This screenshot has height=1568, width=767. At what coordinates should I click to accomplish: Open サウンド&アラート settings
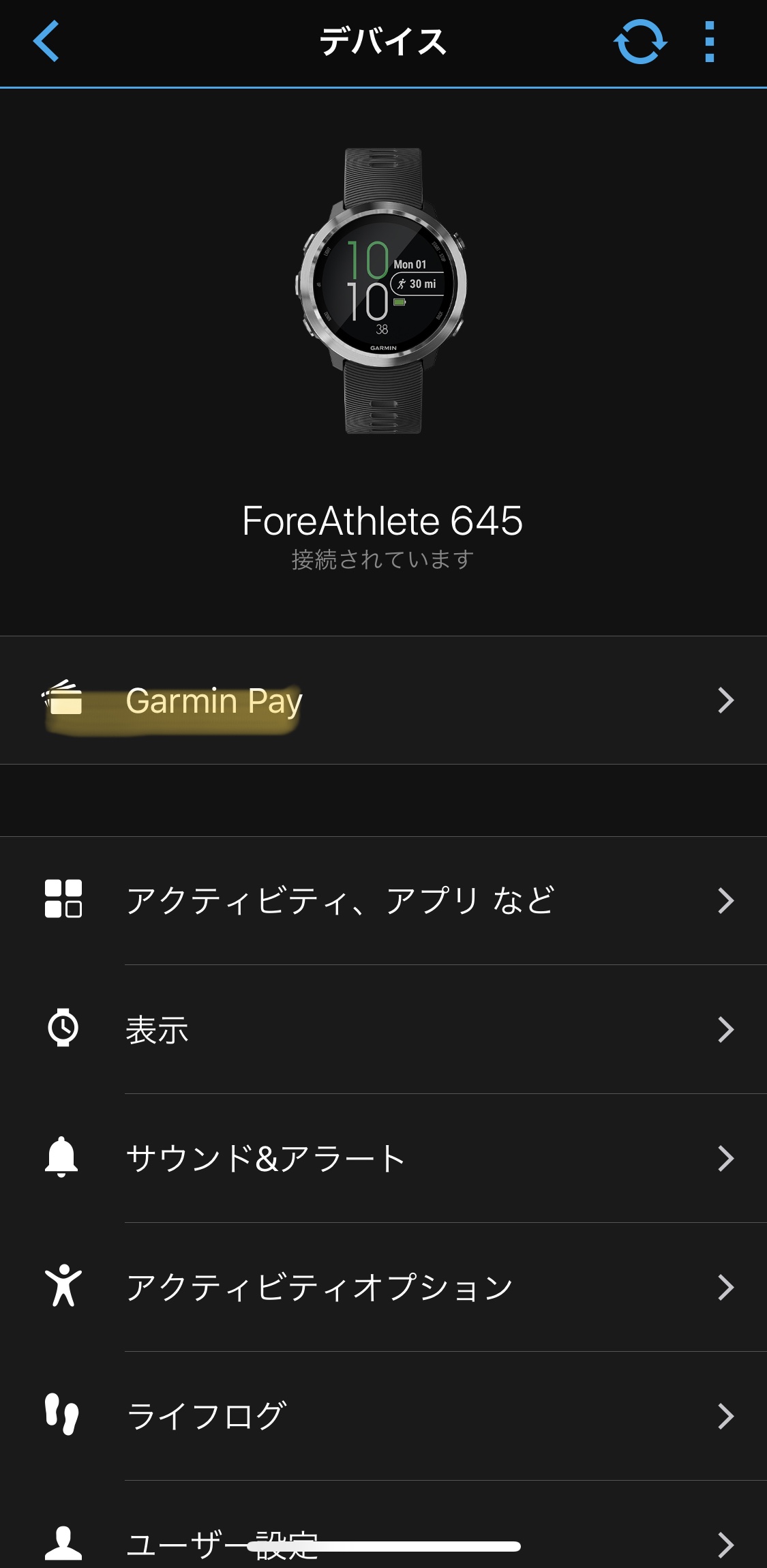pos(383,1158)
